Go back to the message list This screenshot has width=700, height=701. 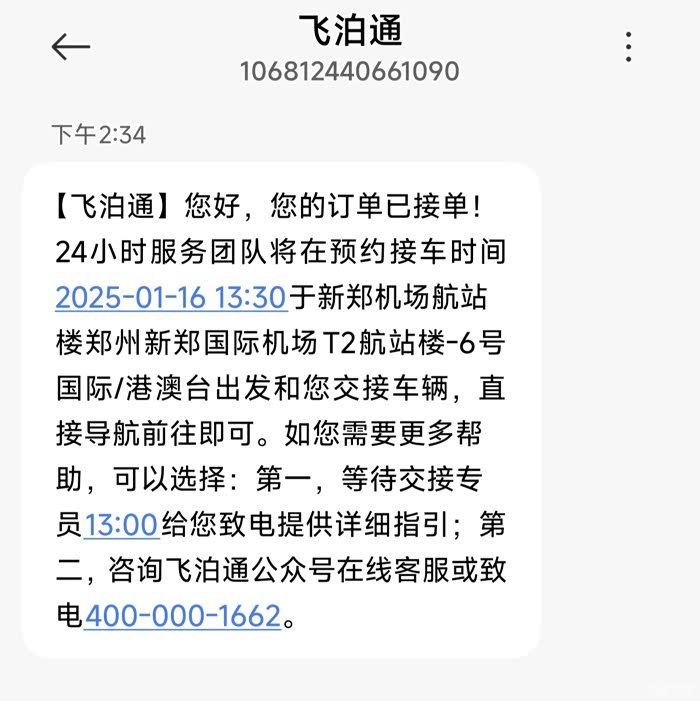[70, 47]
